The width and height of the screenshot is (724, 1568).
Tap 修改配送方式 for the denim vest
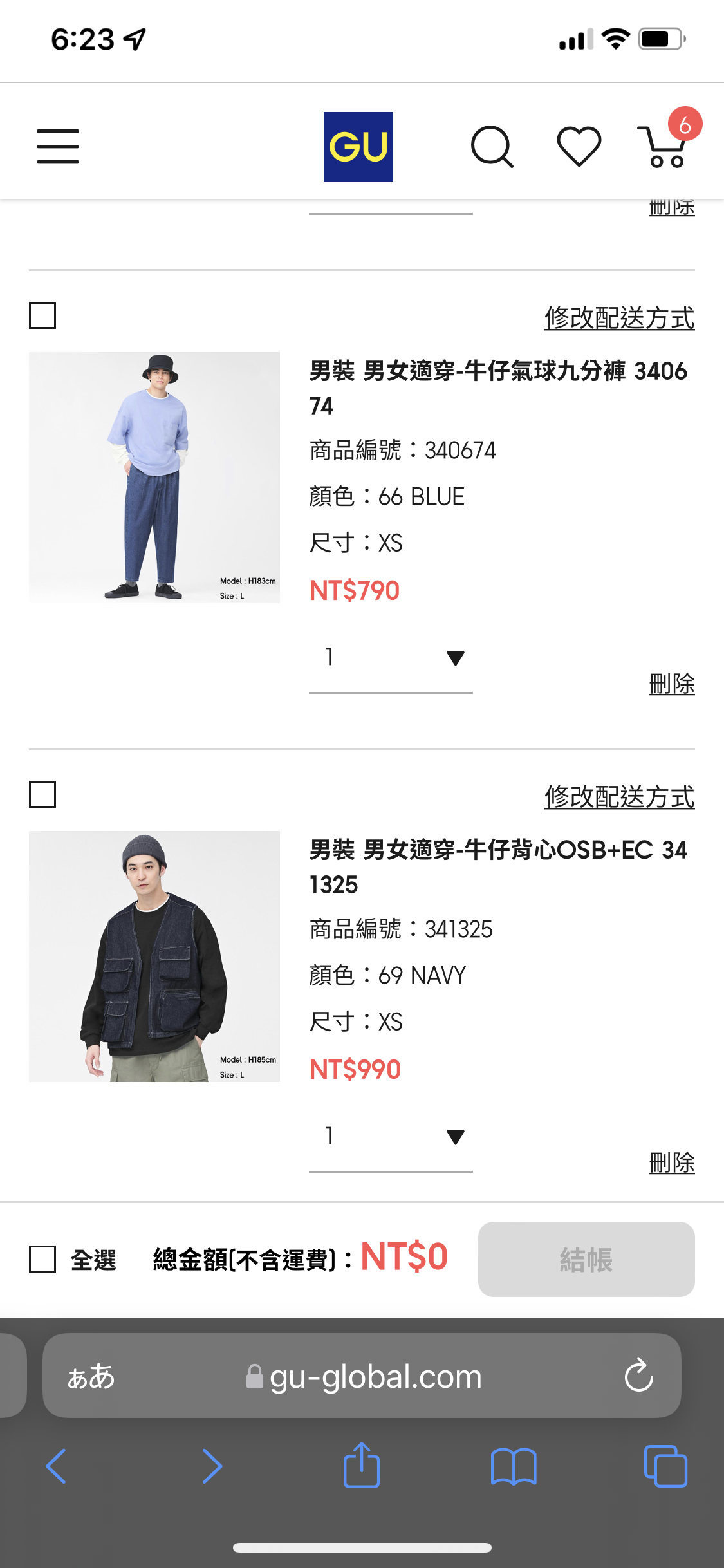click(x=619, y=797)
